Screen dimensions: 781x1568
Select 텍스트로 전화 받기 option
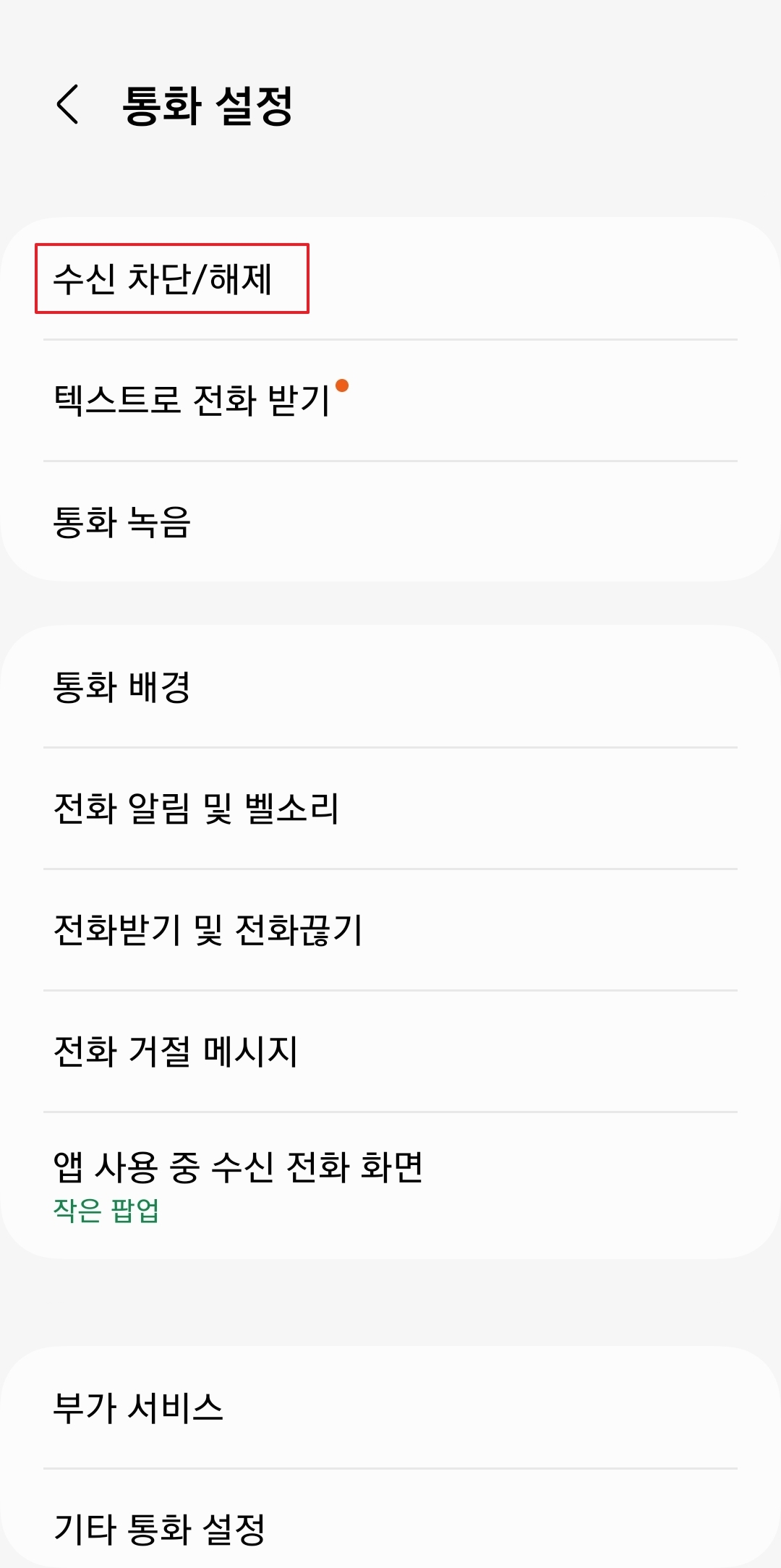tap(195, 394)
